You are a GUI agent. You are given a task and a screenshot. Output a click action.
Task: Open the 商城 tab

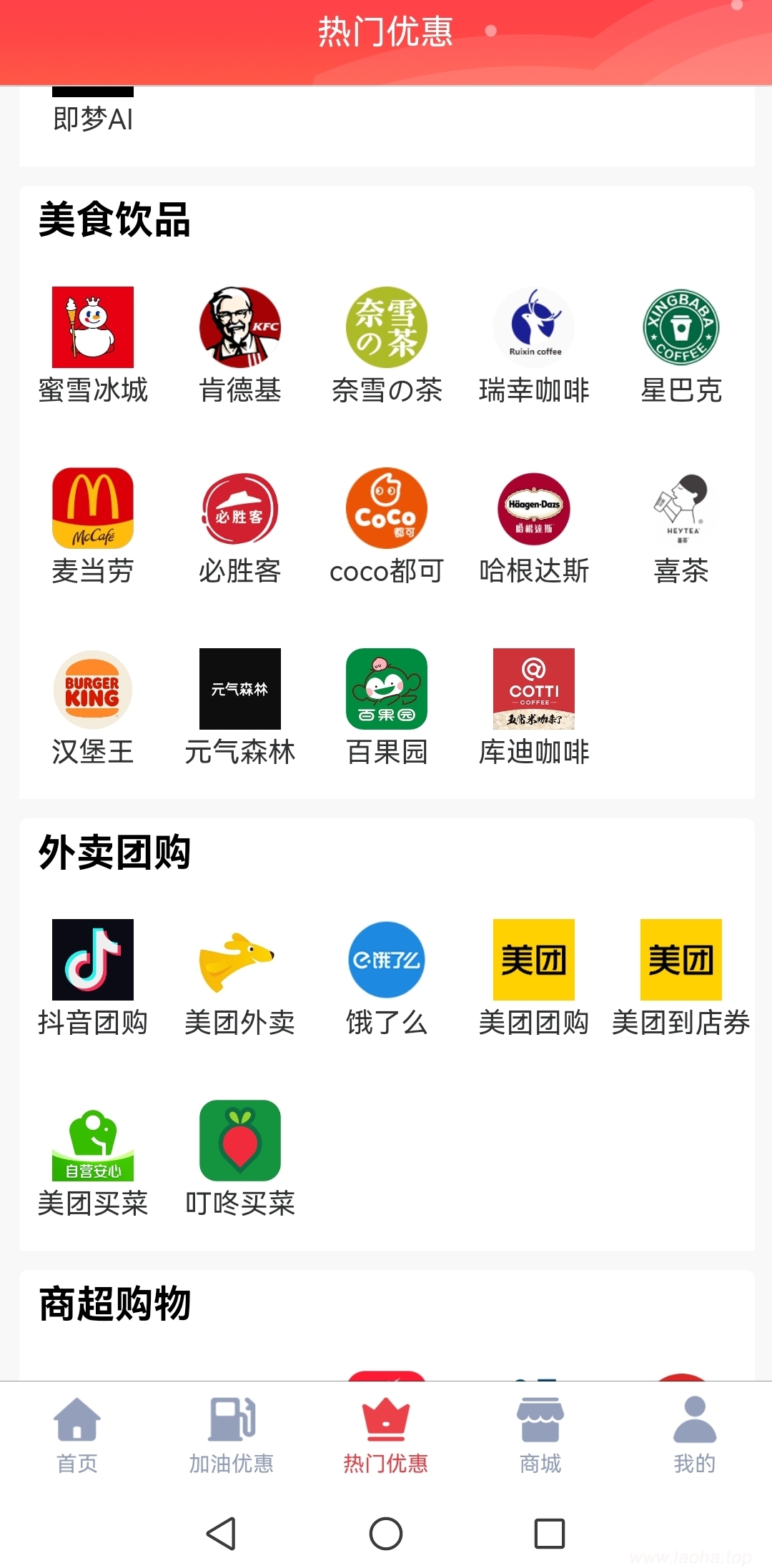[x=540, y=1436]
